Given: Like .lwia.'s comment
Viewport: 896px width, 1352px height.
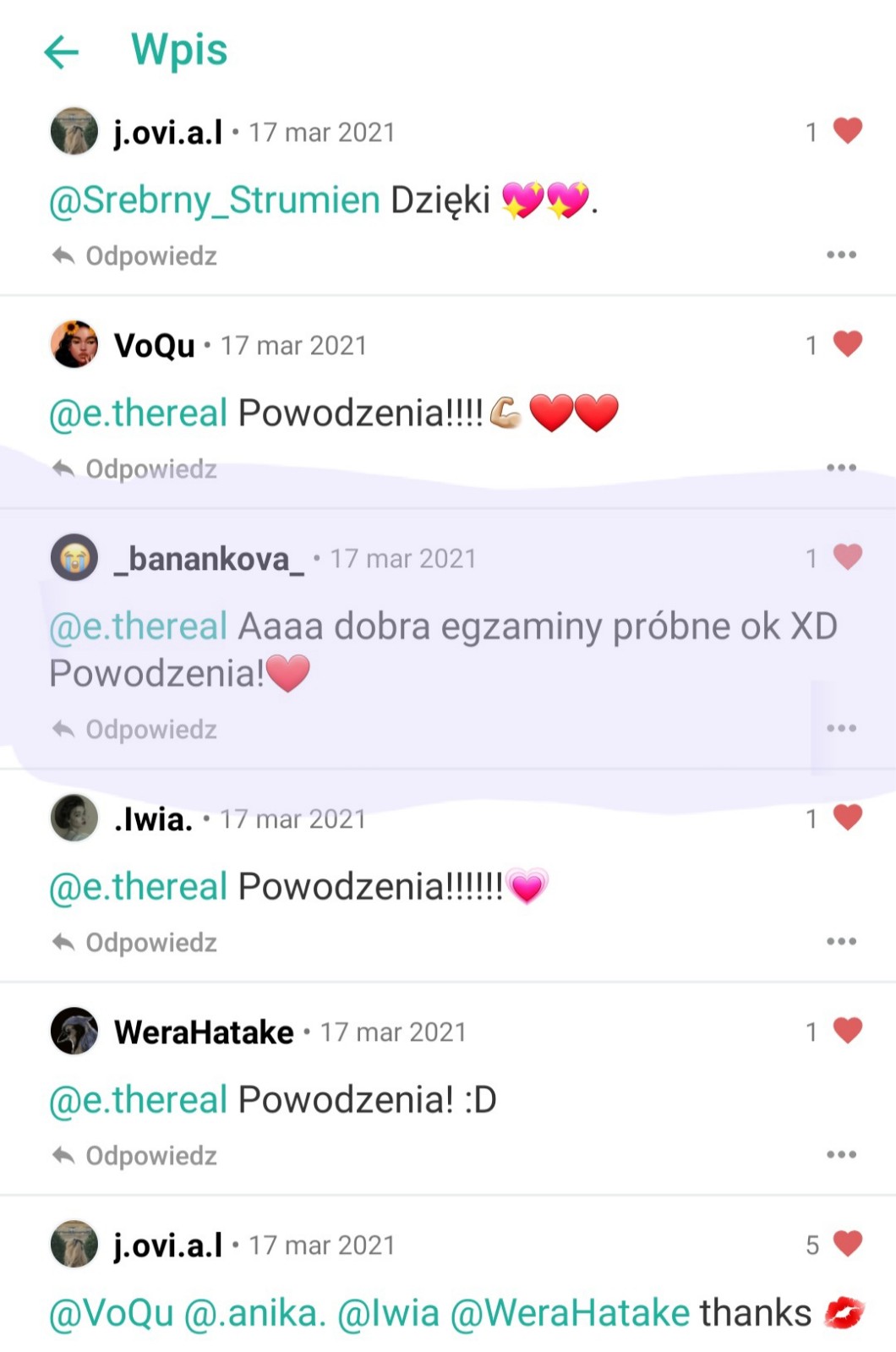Looking at the screenshot, I should coord(847,817).
